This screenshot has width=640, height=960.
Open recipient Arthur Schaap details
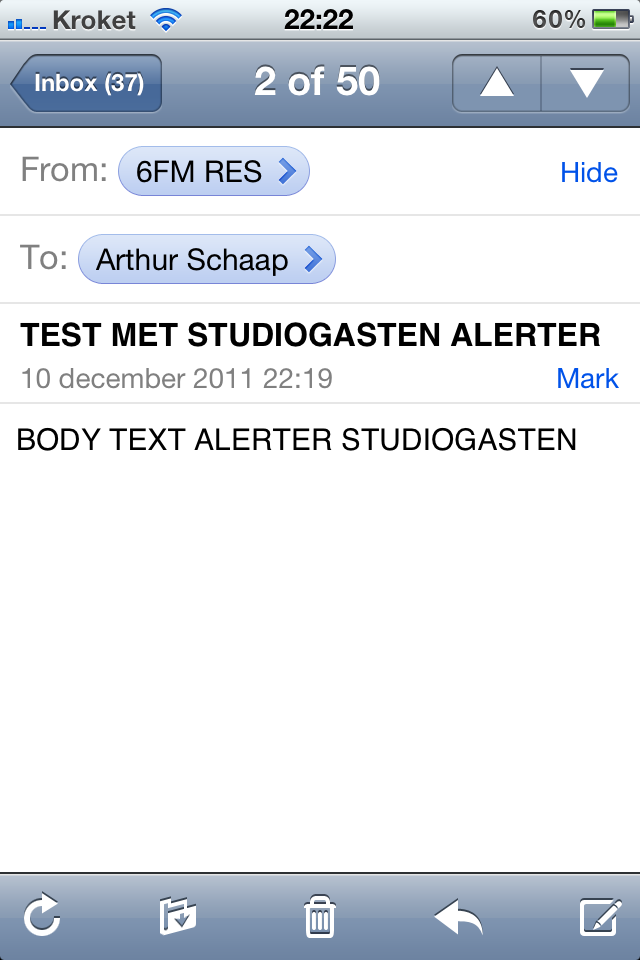207,259
